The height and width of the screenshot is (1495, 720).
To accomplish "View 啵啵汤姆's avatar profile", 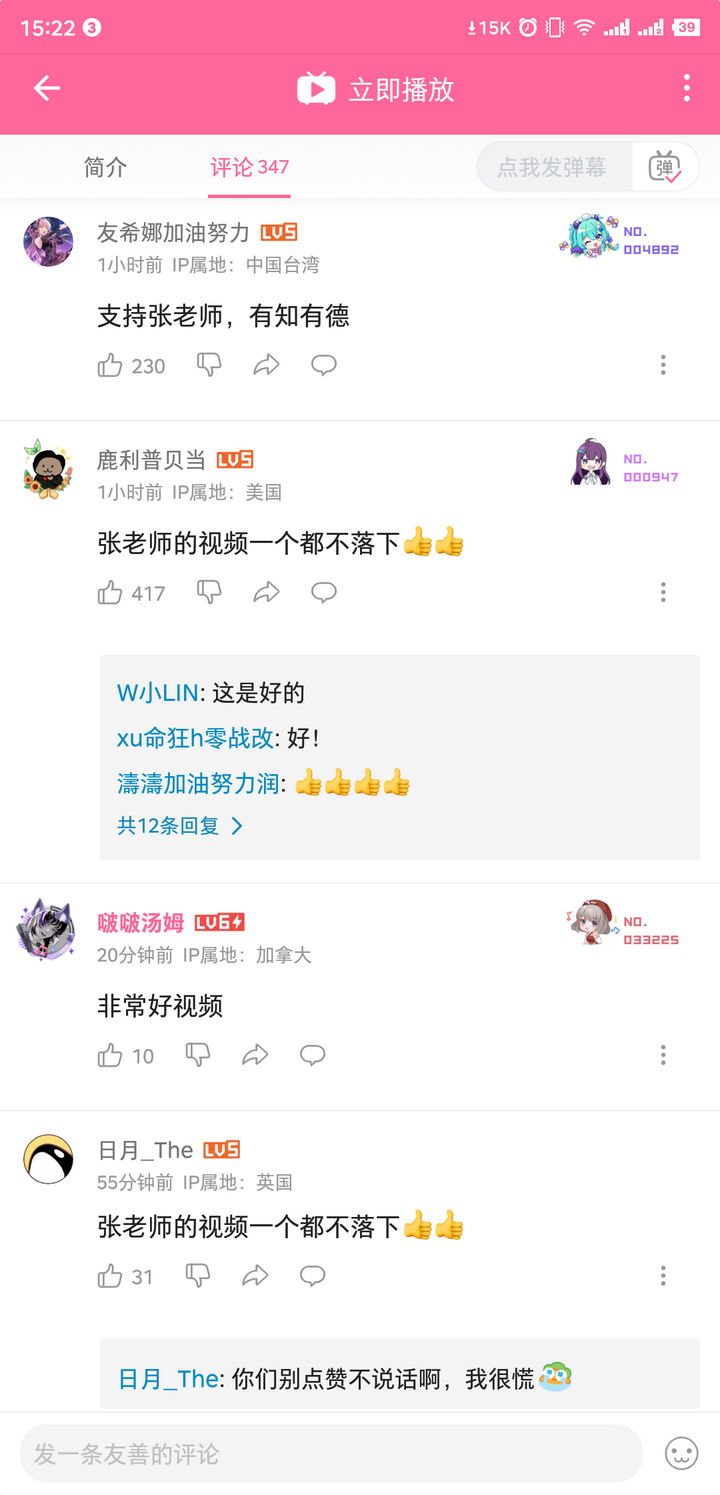I will coord(47,930).
